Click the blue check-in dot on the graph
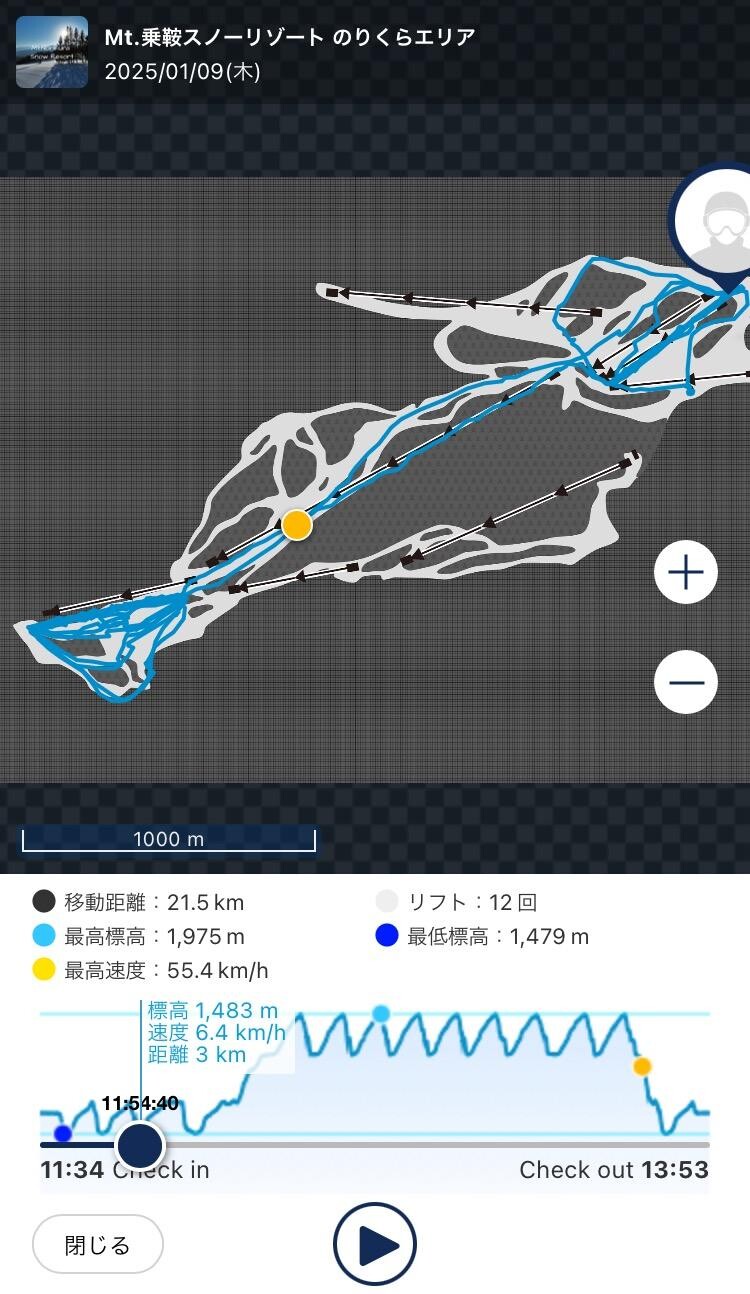Viewport: 750px width, 1294px height. (x=63, y=1131)
